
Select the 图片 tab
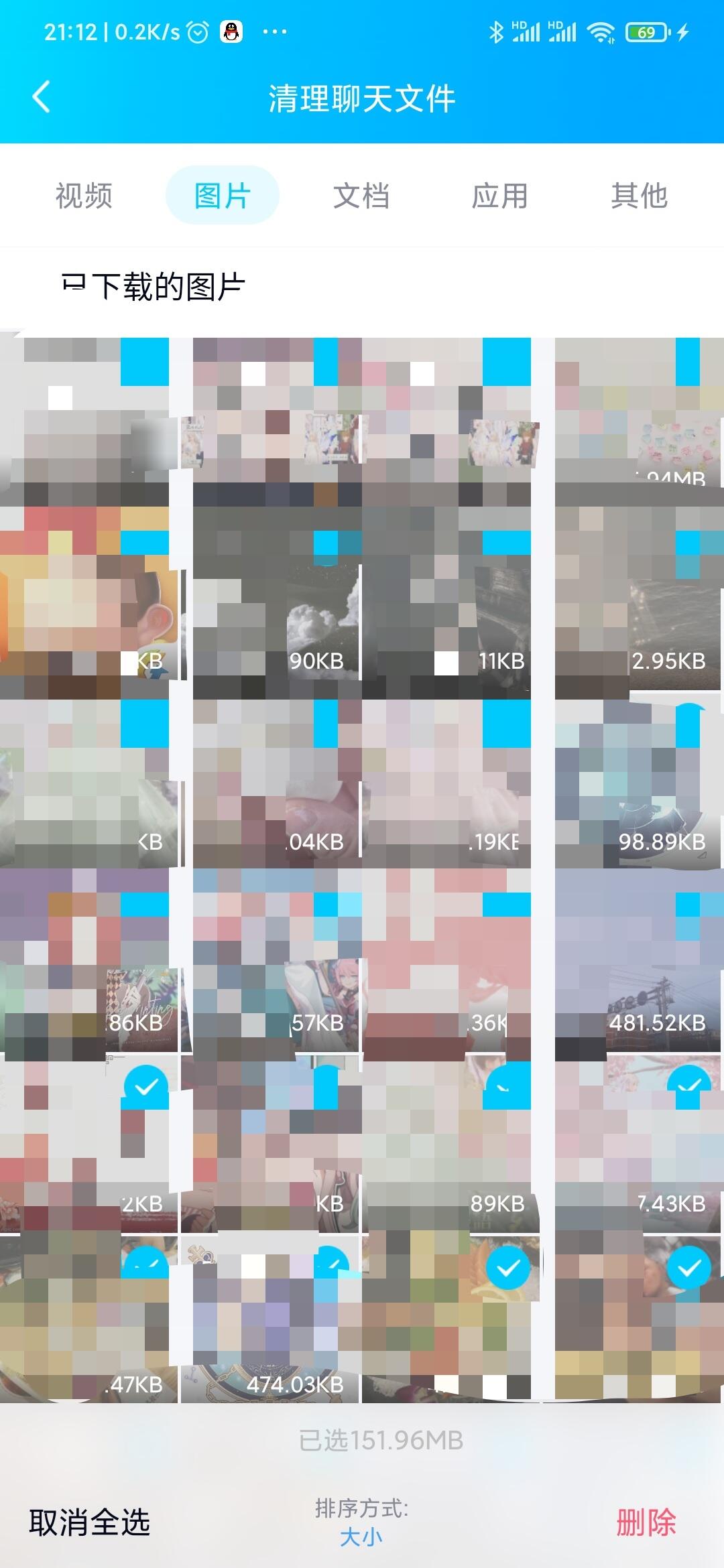pos(222,196)
